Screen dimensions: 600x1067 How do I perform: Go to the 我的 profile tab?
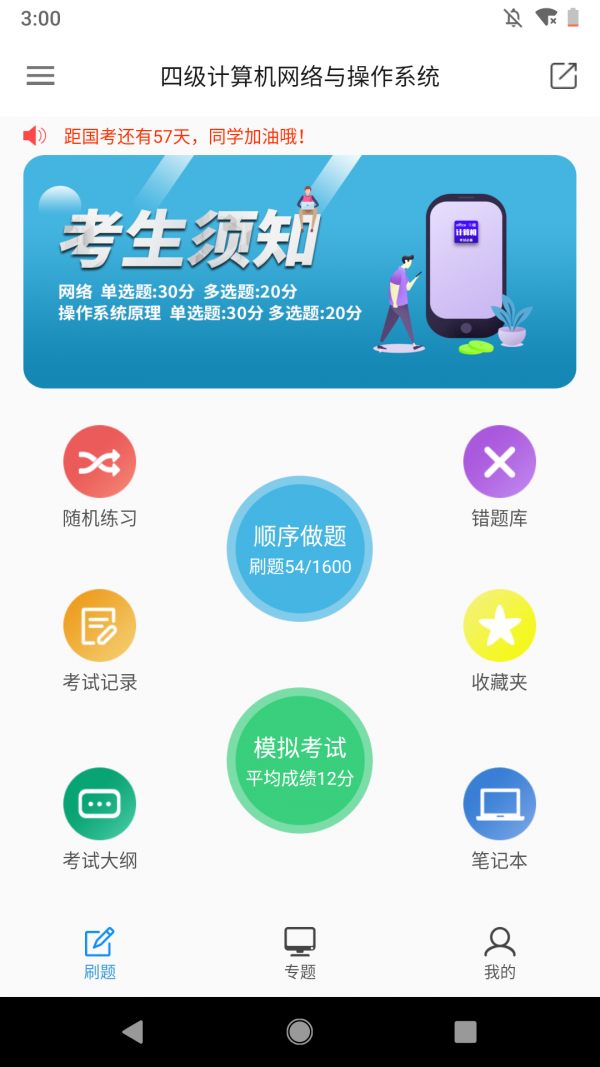point(499,953)
